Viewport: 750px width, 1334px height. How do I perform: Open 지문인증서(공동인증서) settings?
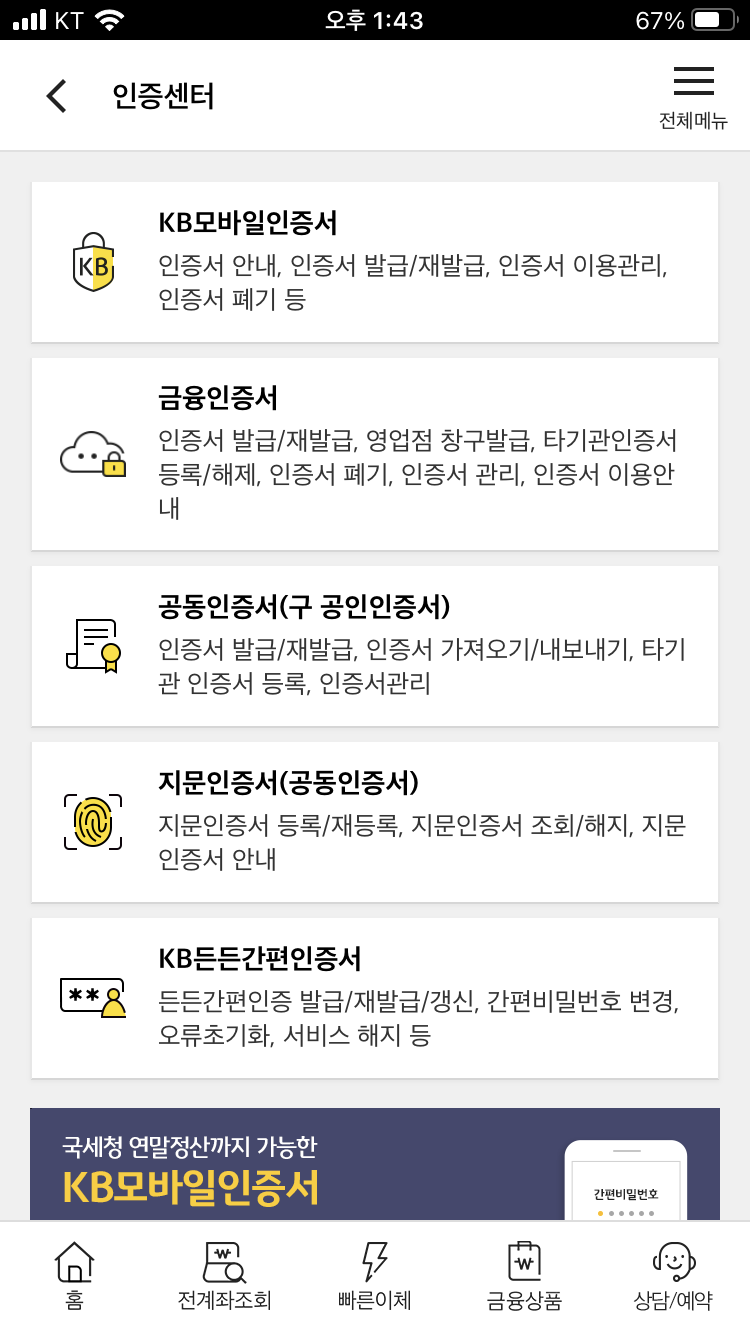(375, 822)
